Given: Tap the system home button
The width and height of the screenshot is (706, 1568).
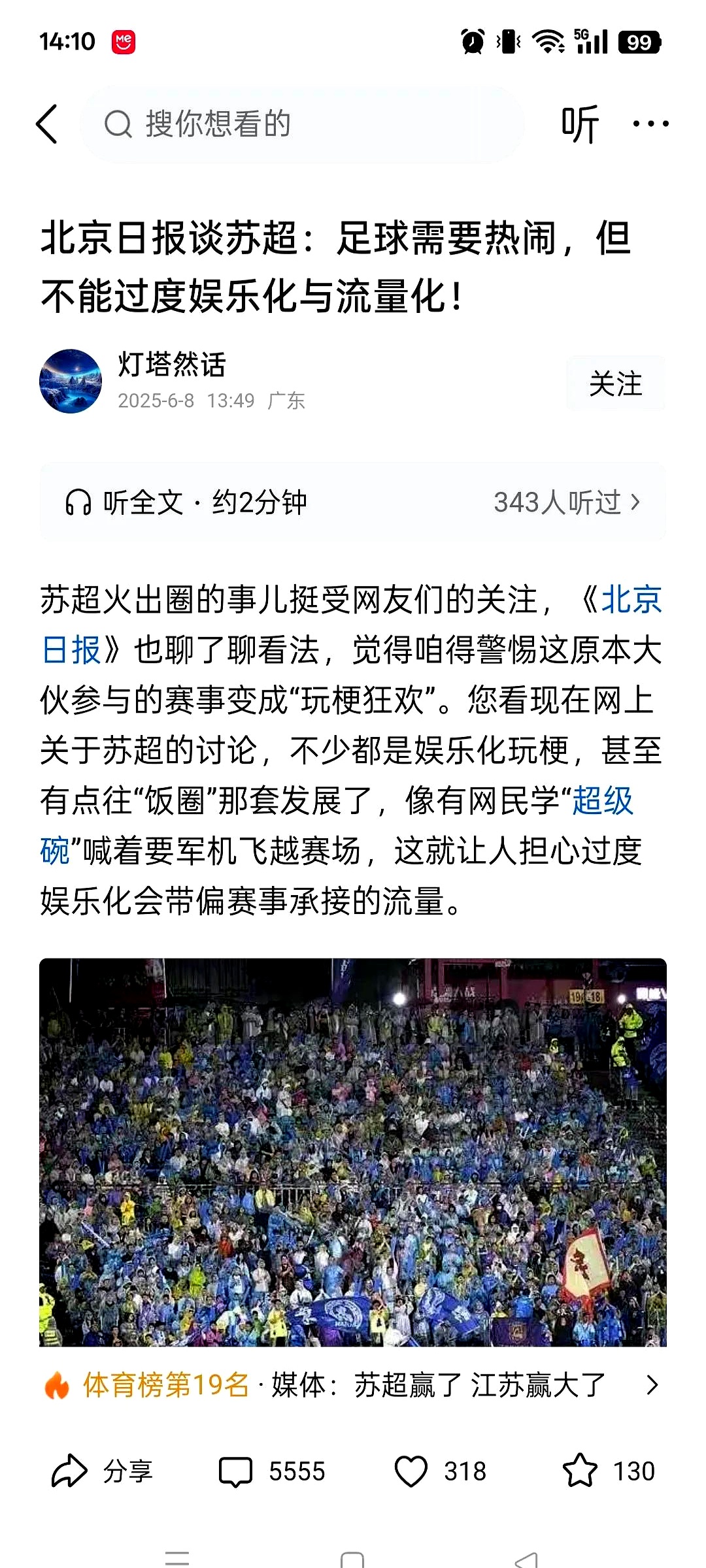Looking at the screenshot, I should tap(352, 1558).
